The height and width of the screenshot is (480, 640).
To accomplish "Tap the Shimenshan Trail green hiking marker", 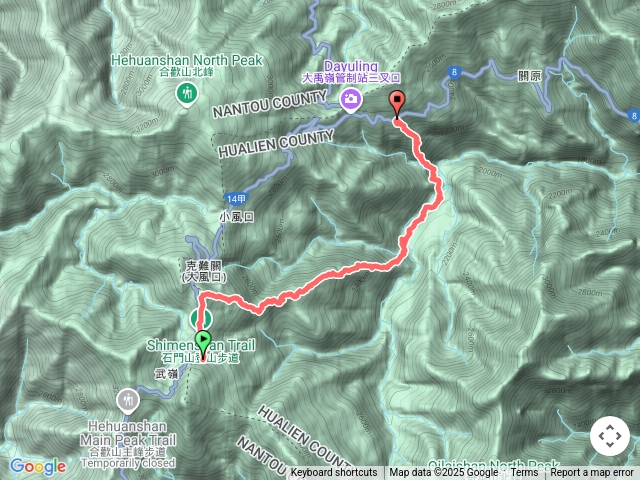I will 197,320.
